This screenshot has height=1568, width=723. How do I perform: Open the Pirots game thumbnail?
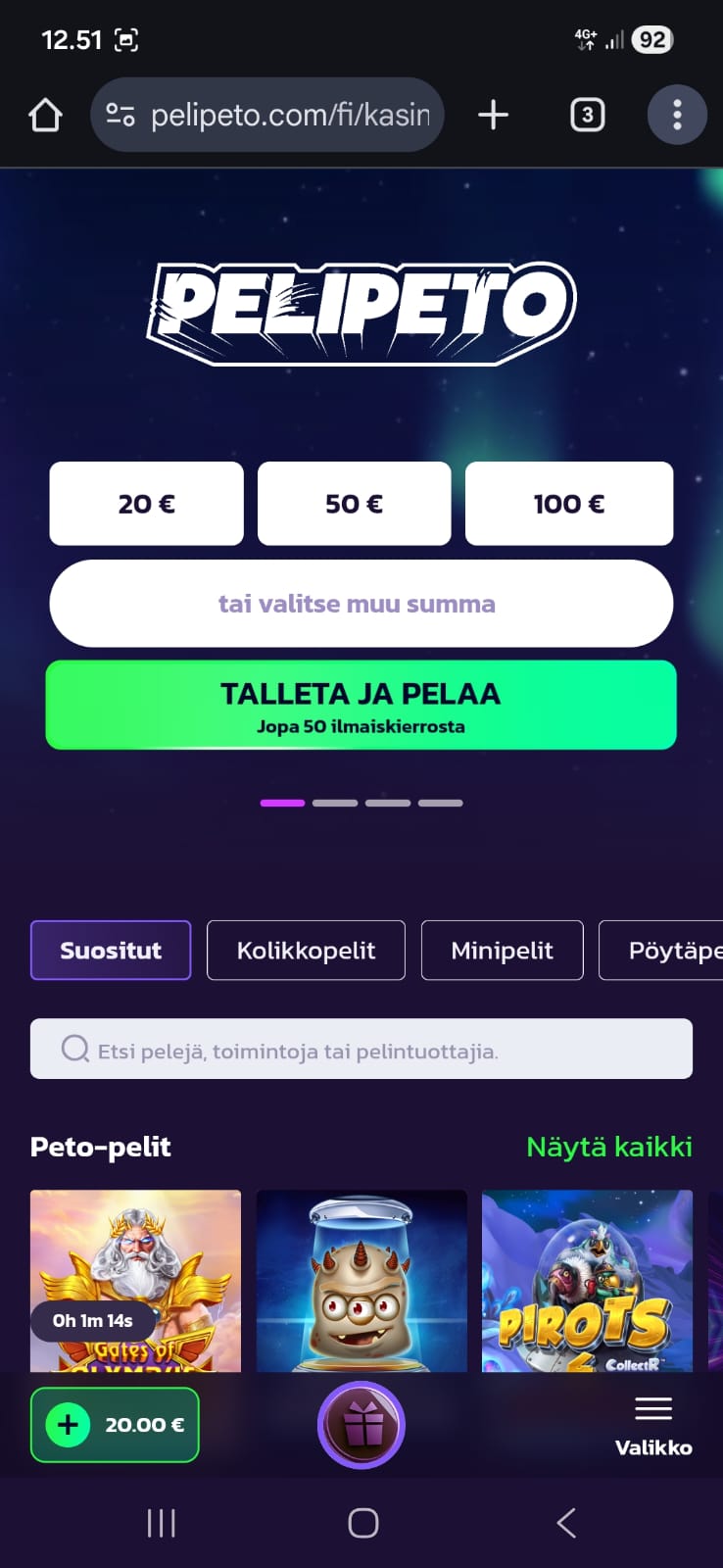(x=587, y=1281)
